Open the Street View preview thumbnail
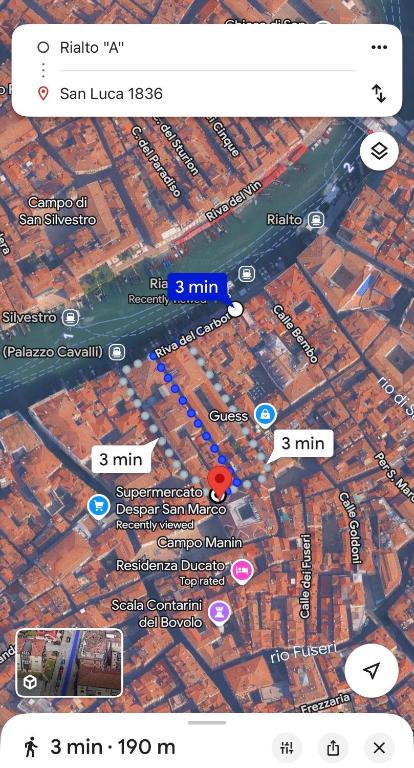Screen dimensions: 414x768 coord(69,663)
